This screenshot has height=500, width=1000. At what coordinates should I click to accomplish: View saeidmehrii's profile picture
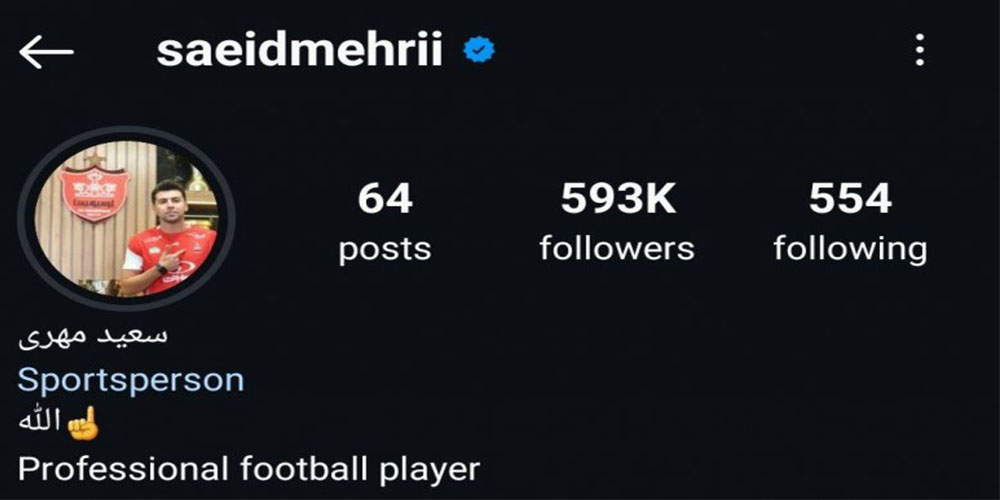[126, 218]
